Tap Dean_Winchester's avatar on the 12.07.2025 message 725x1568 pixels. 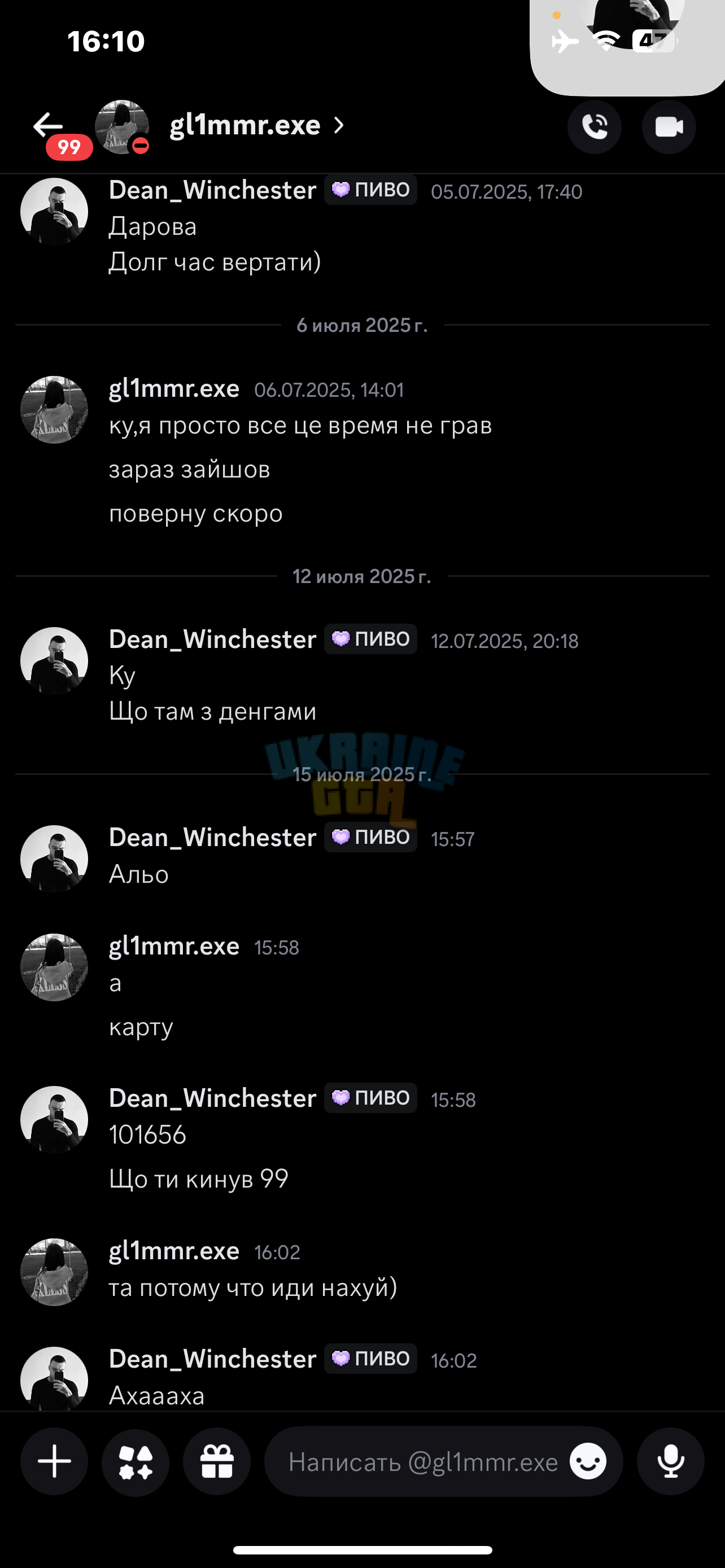click(54, 660)
